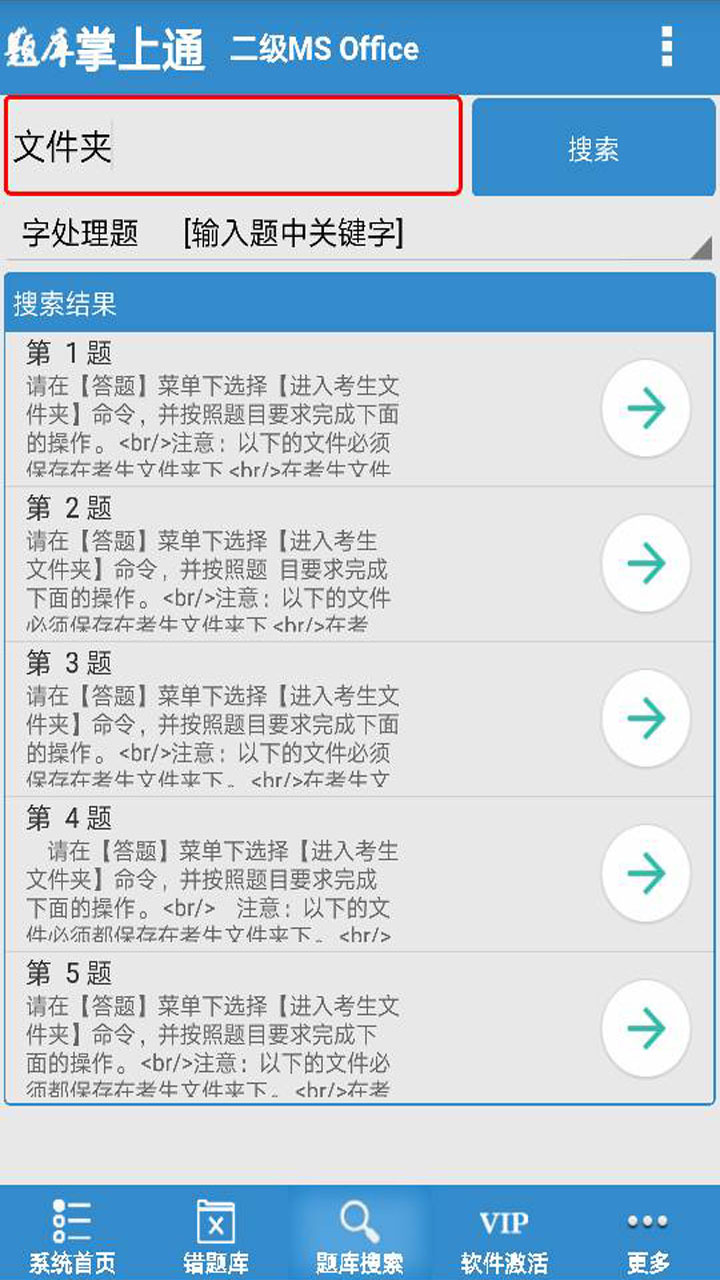Select the 题库搜索 tab
720x1280 pixels.
click(x=360, y=1234)
